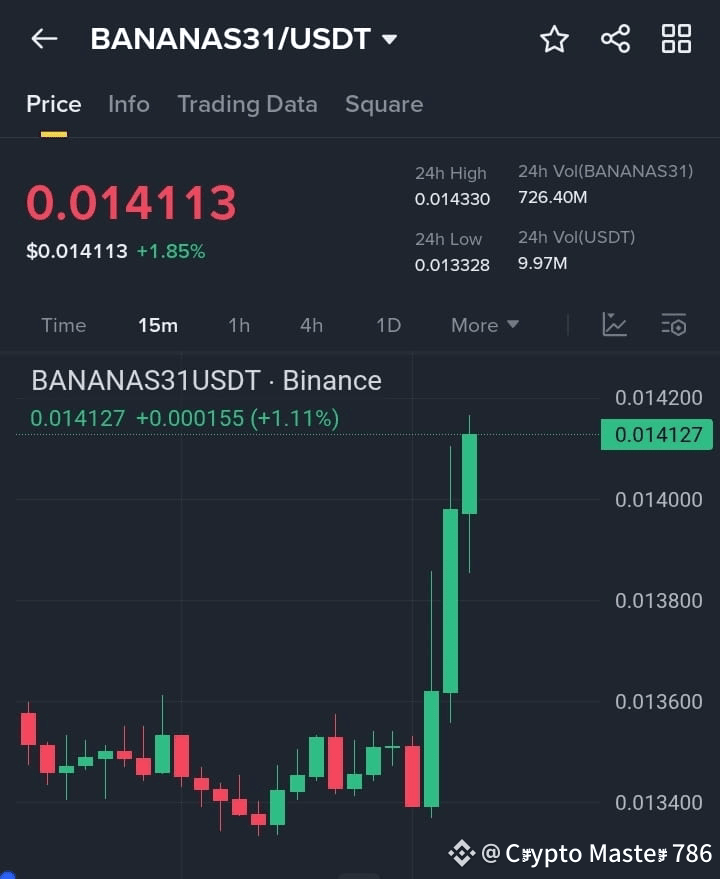The height and width of the screenshot is (879, 720).
Task: Select the 1D timeframe
Action: click(388, 325)
